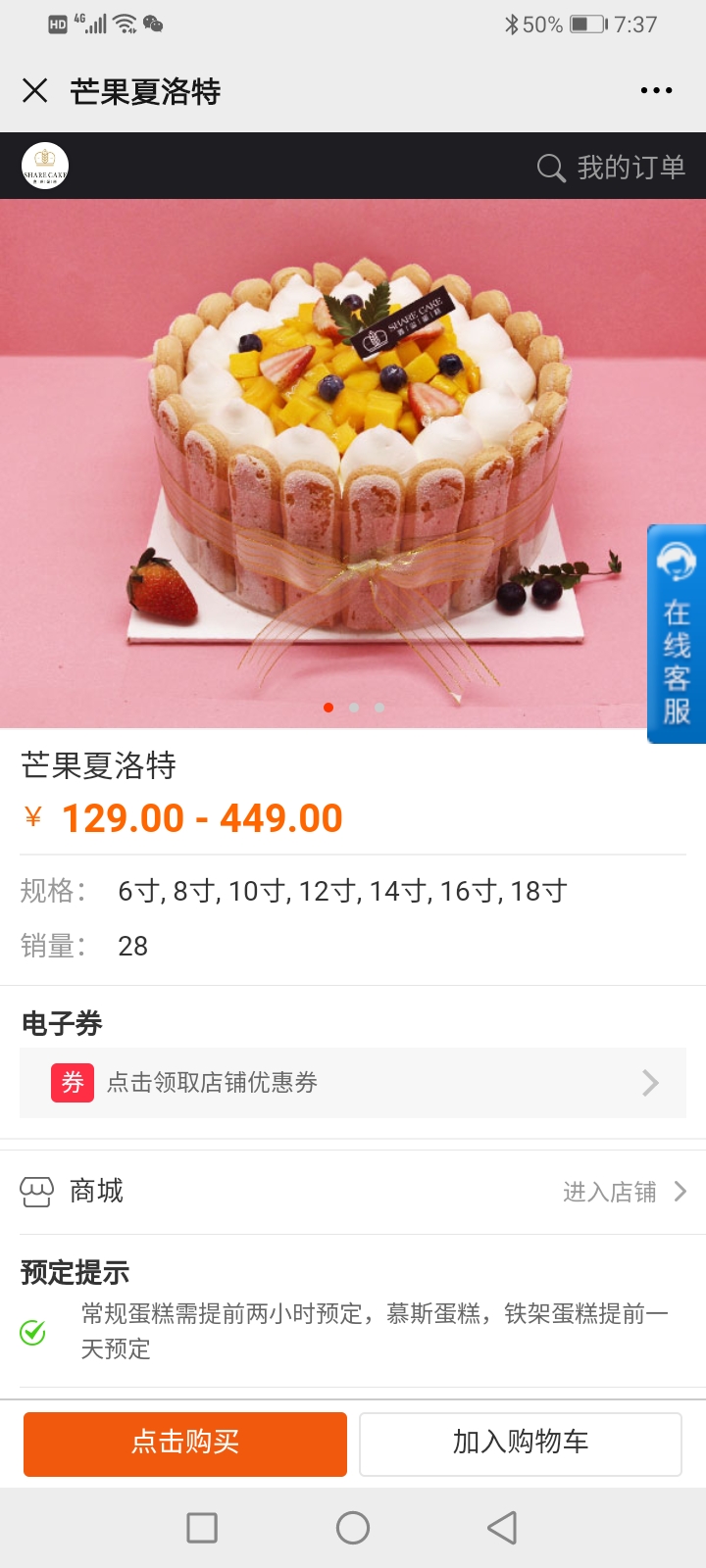Enter the store via 进入店铺
Image resolution: width=706 pixels, height=1568 pixels.
tap(625, 1192)
